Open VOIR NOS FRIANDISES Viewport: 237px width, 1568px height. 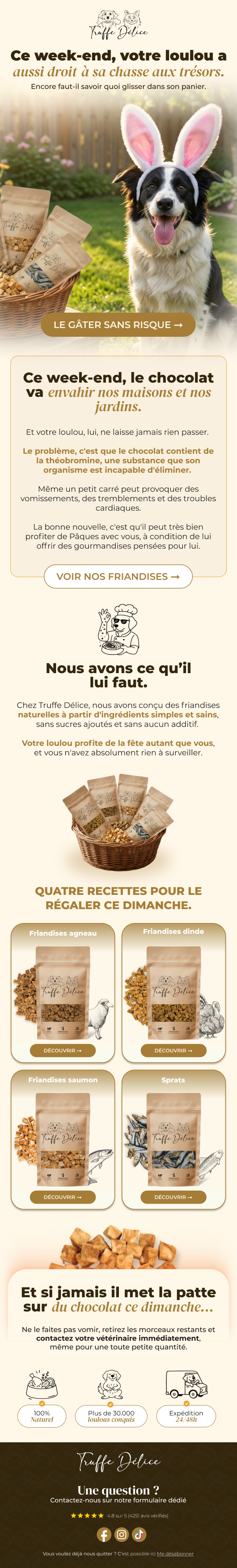[118, 576]
